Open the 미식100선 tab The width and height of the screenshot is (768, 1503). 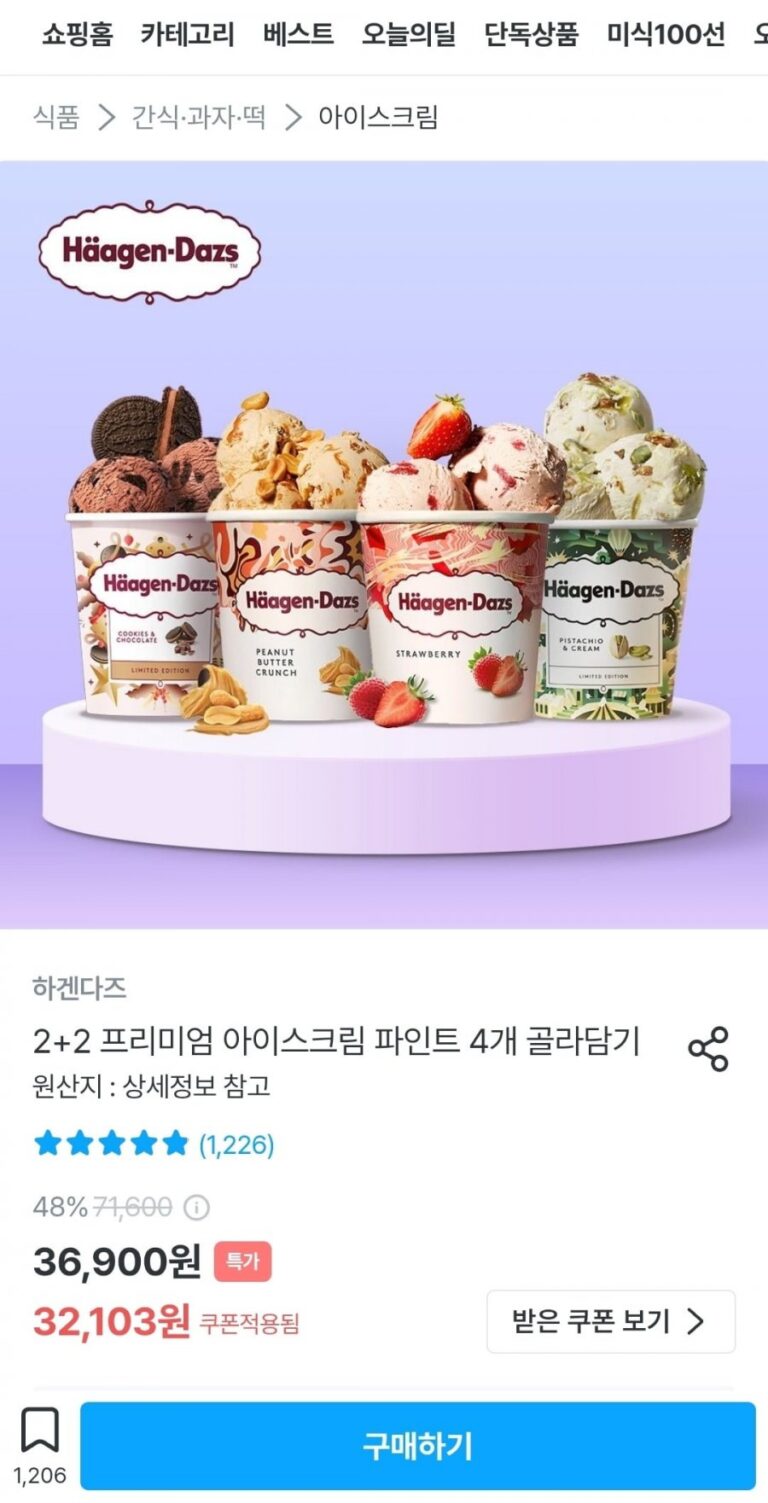point(666,35)
